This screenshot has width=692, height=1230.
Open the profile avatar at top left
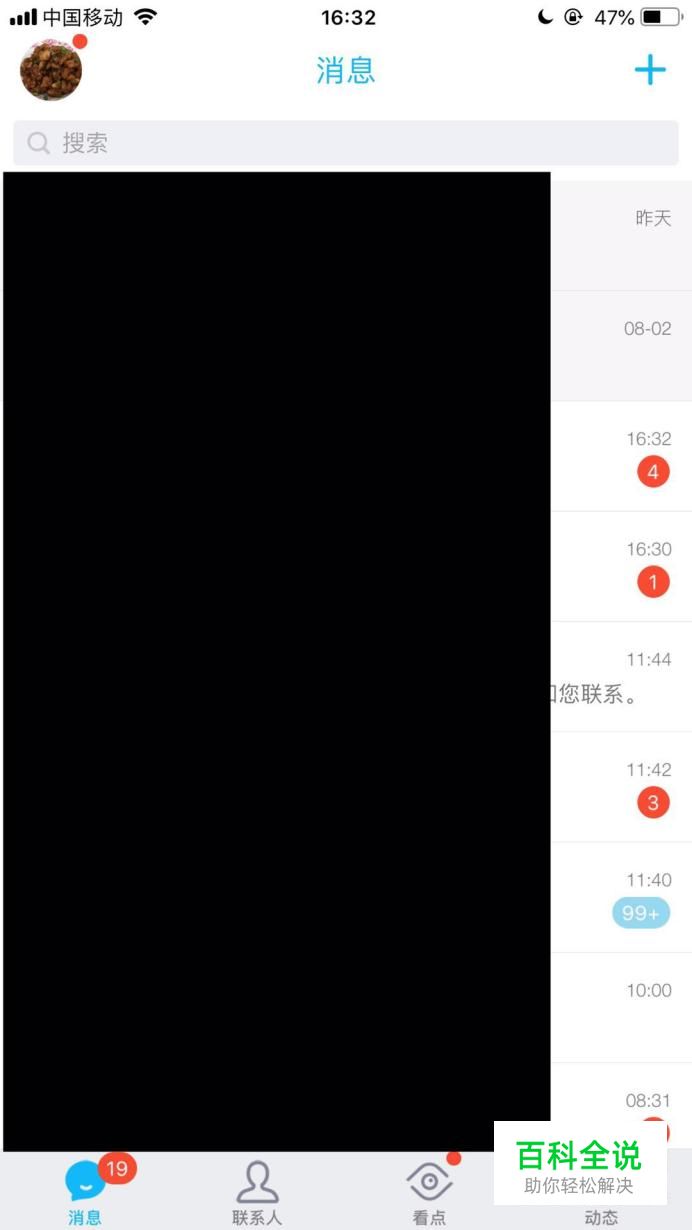click(51, 70)
